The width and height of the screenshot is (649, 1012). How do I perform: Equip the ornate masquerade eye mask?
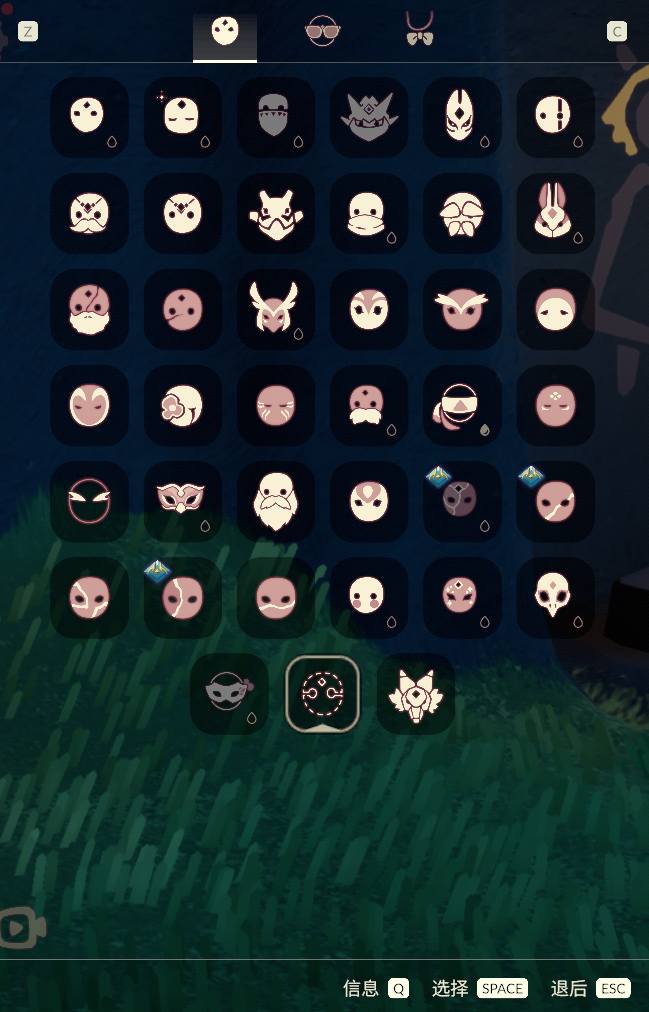pyautogui.click(x=181, y=499)
